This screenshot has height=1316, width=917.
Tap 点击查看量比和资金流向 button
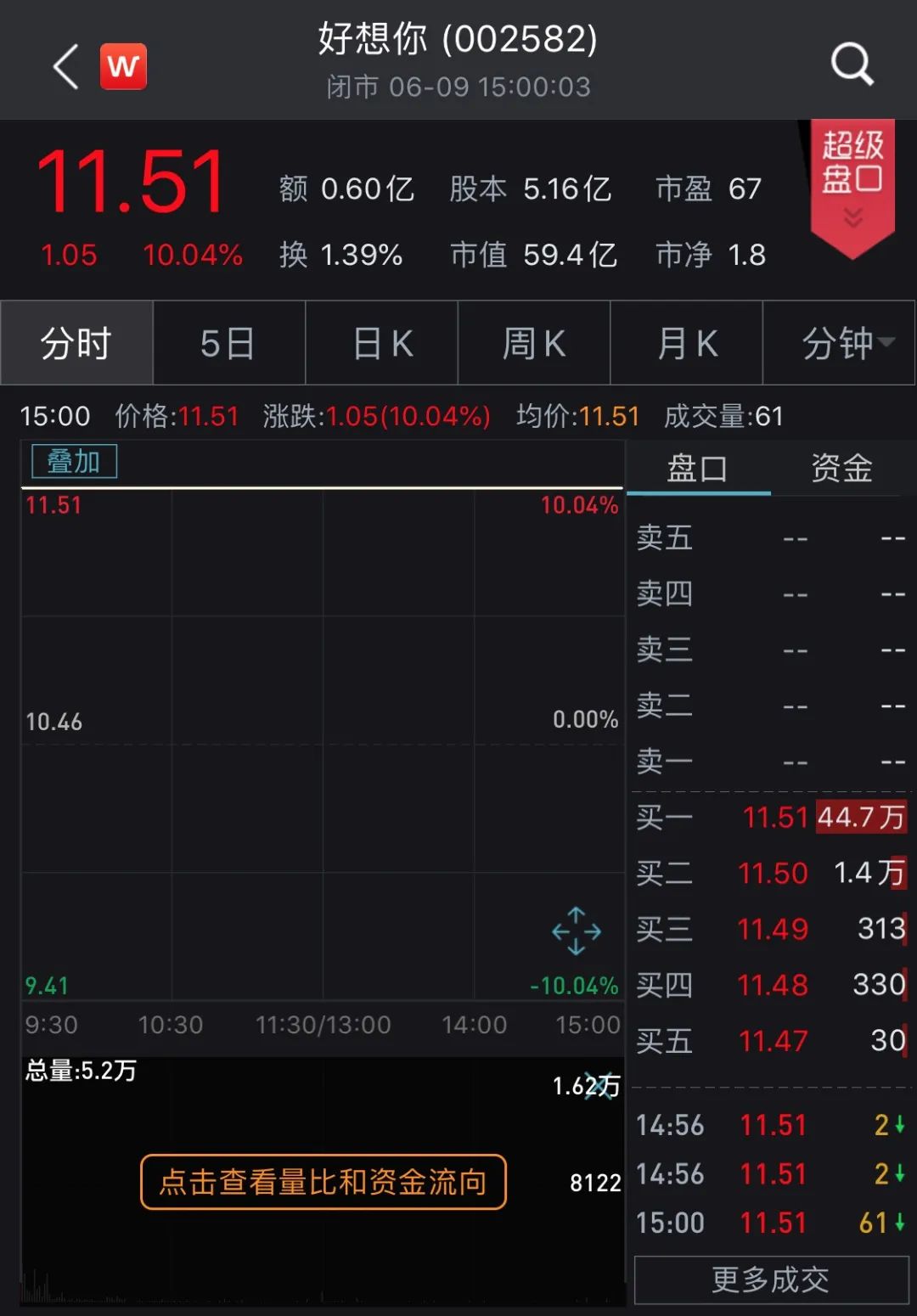(x=323, y=1181)
